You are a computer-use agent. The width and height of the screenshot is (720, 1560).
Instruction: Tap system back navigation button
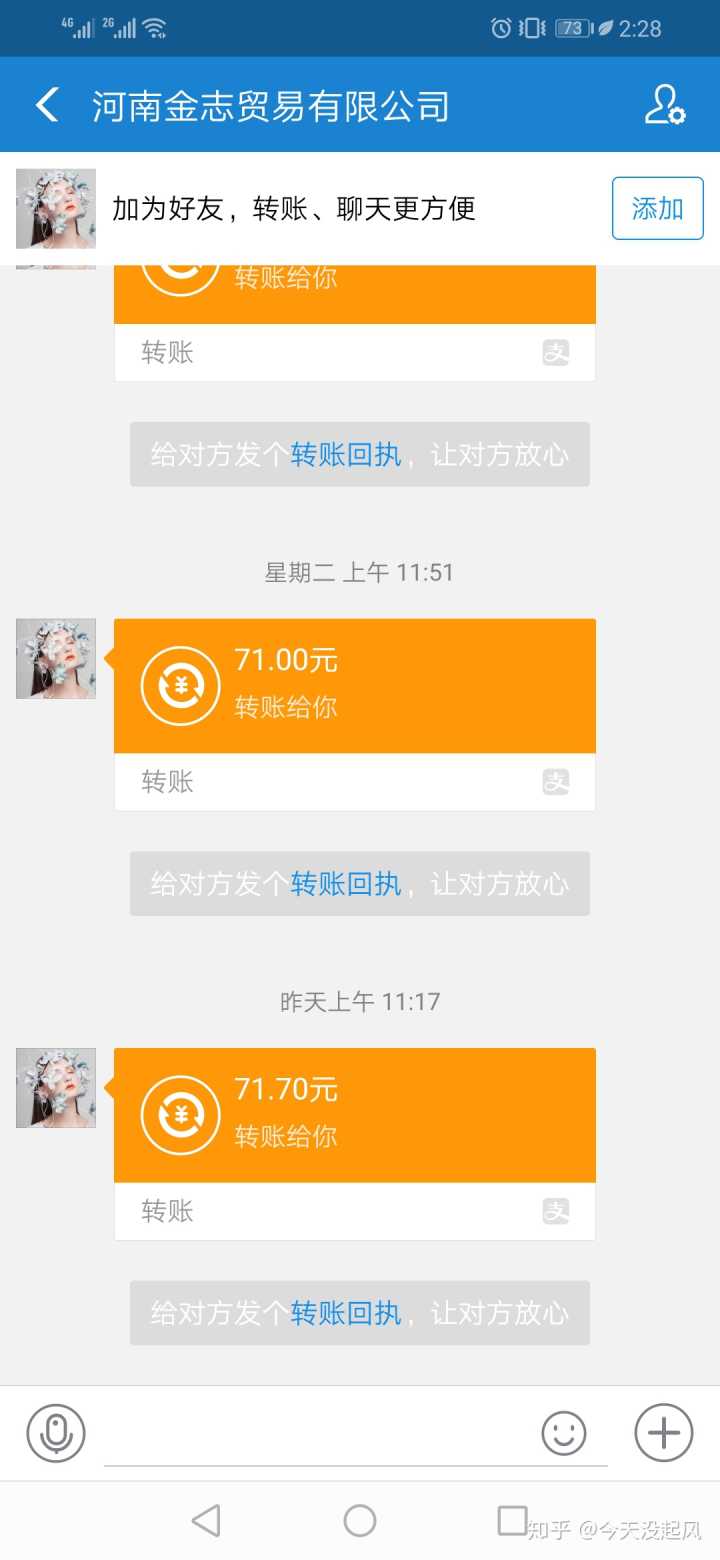click(206, 1521)
